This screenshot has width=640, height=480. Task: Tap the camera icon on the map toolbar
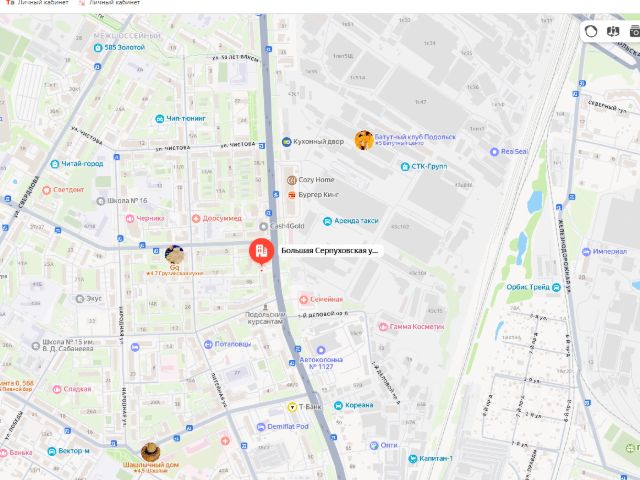click(x=634, y=31)
